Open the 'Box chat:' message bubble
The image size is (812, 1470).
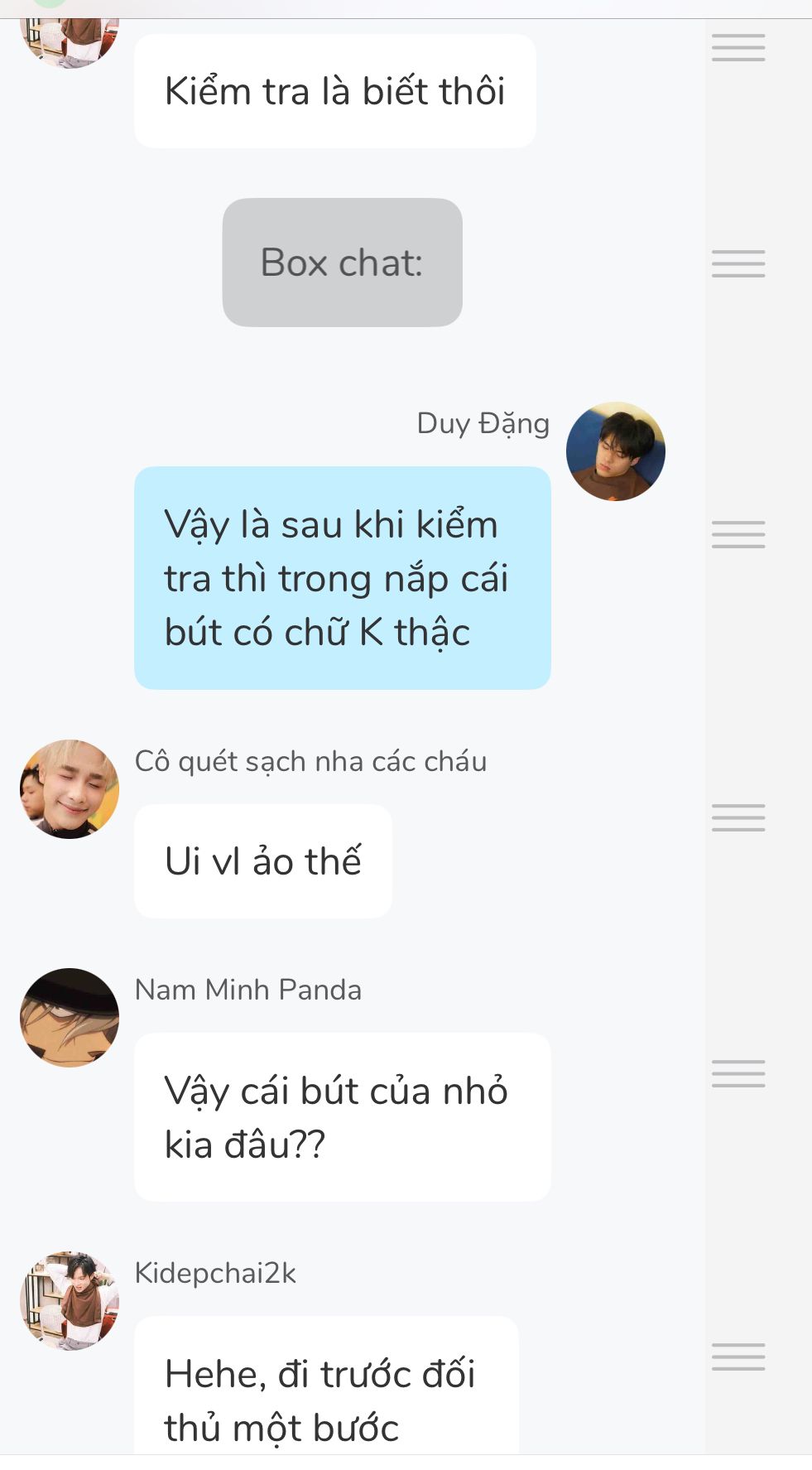[342, 263]
